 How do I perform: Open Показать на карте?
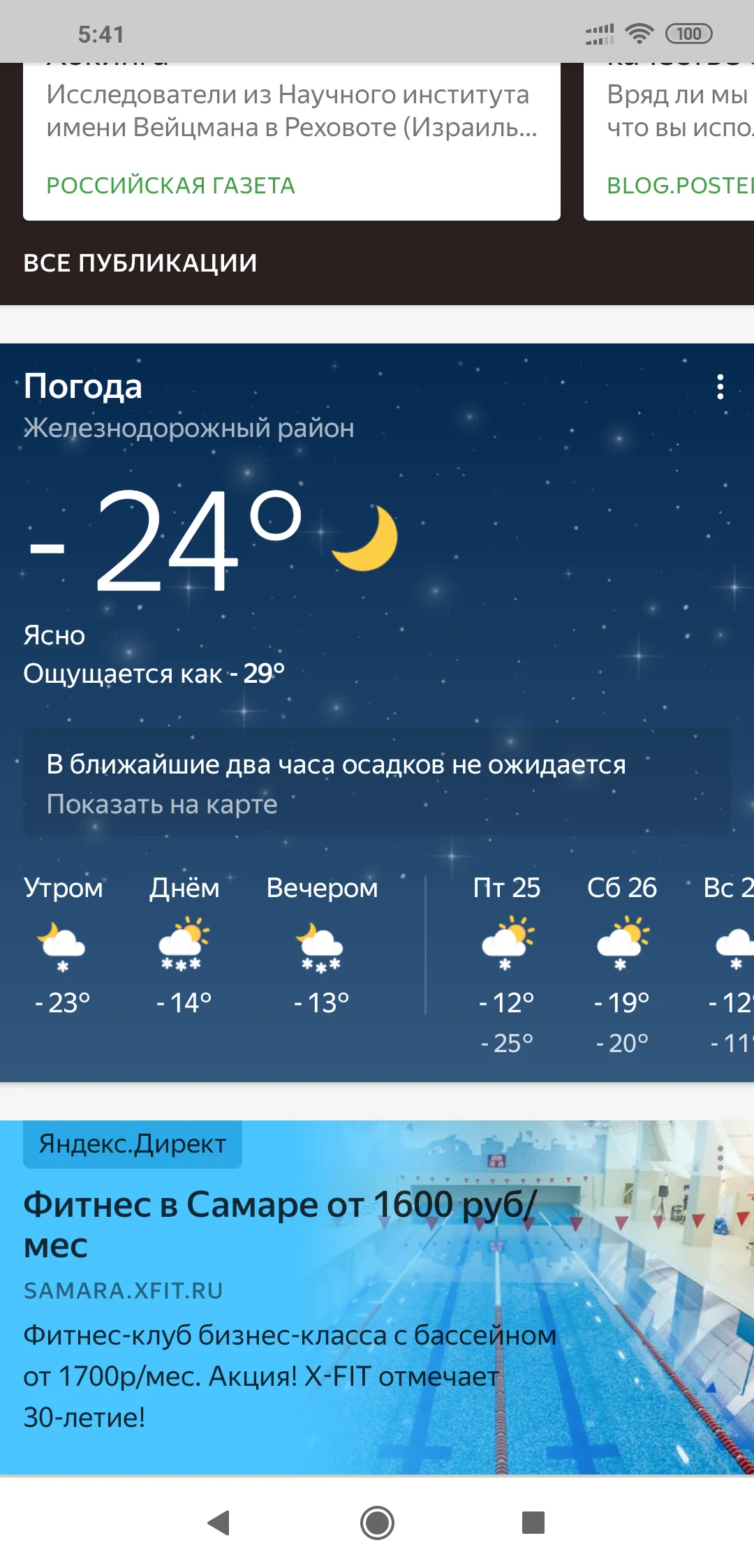click(162, 804)
